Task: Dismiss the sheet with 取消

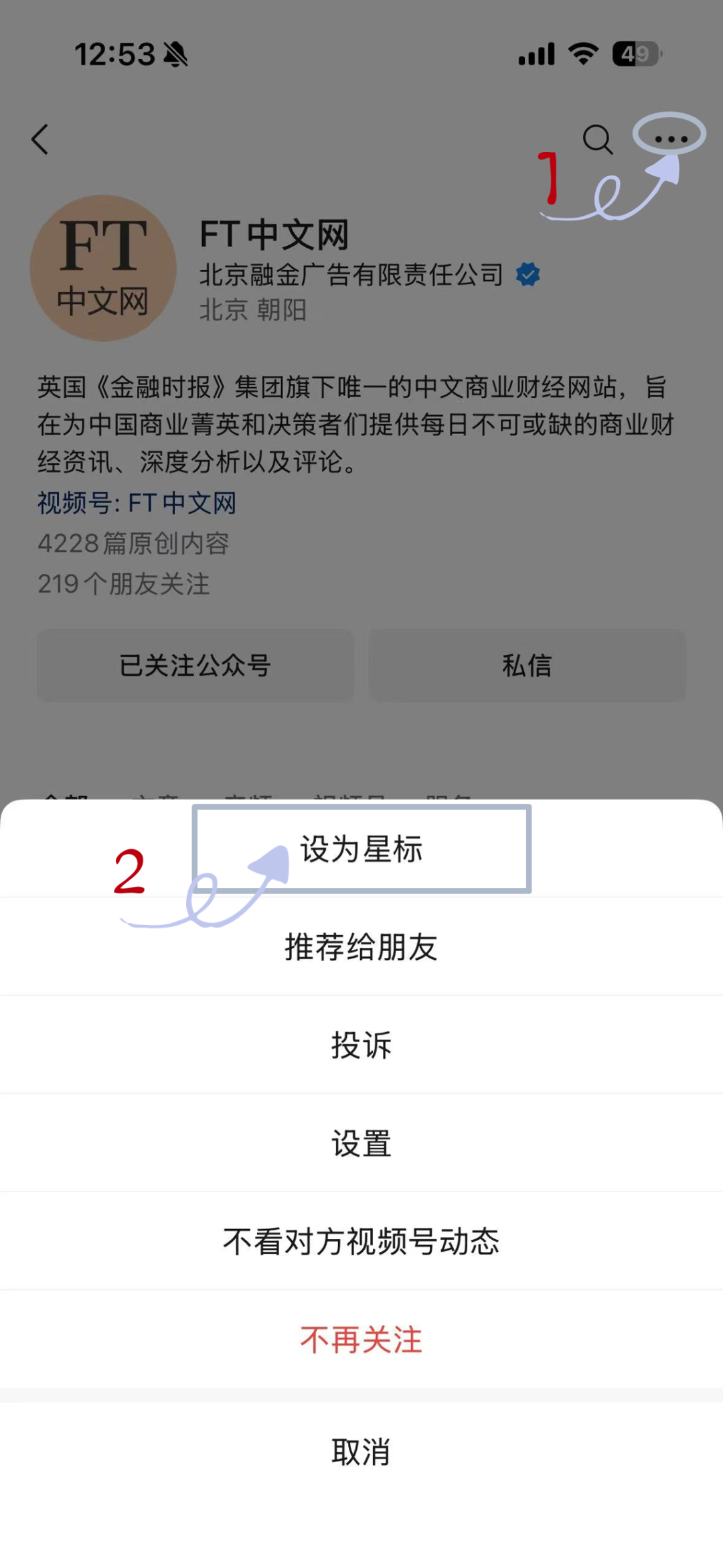Action: (361, 1452)
